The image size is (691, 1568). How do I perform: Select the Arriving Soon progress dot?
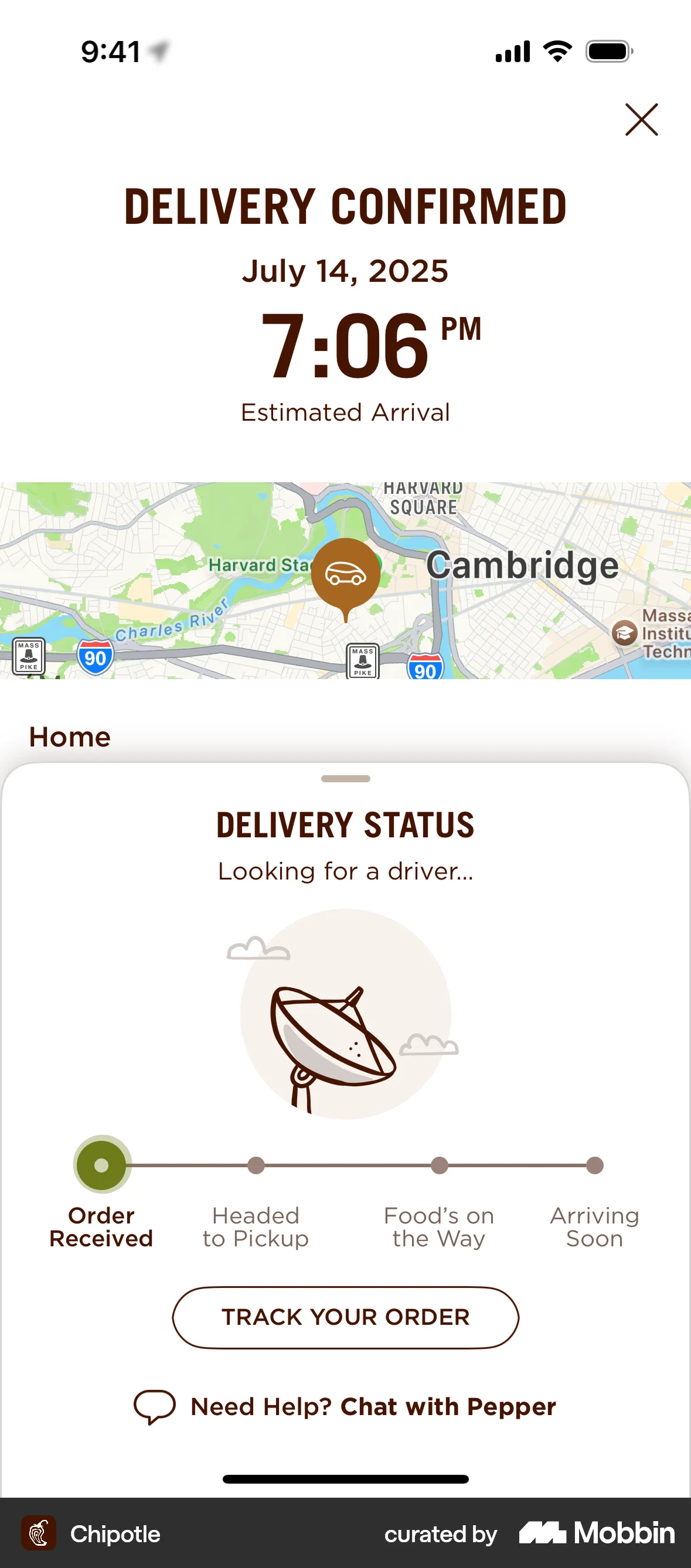point(595,1165)
